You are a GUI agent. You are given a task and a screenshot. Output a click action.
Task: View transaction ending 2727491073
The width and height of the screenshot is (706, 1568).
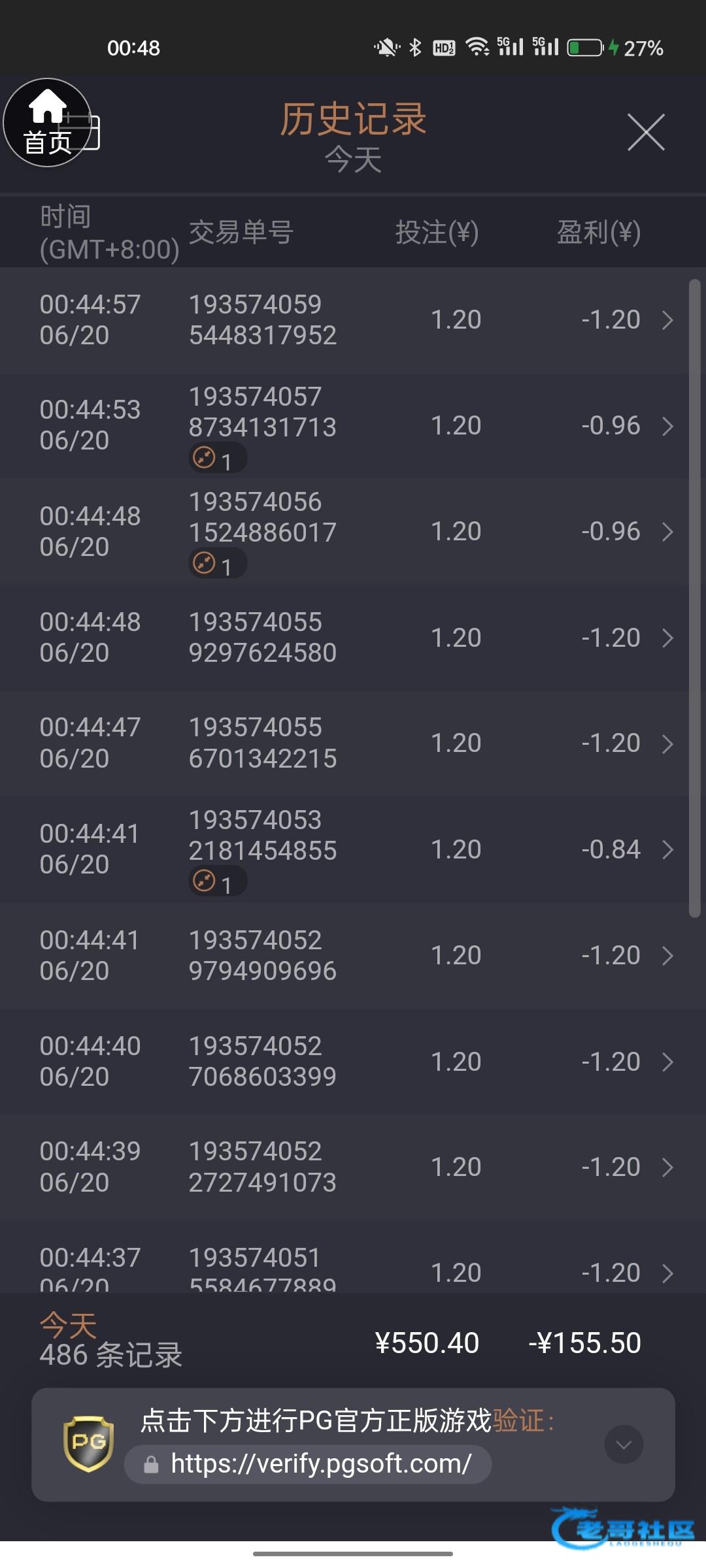click(x=345, y=1167)
